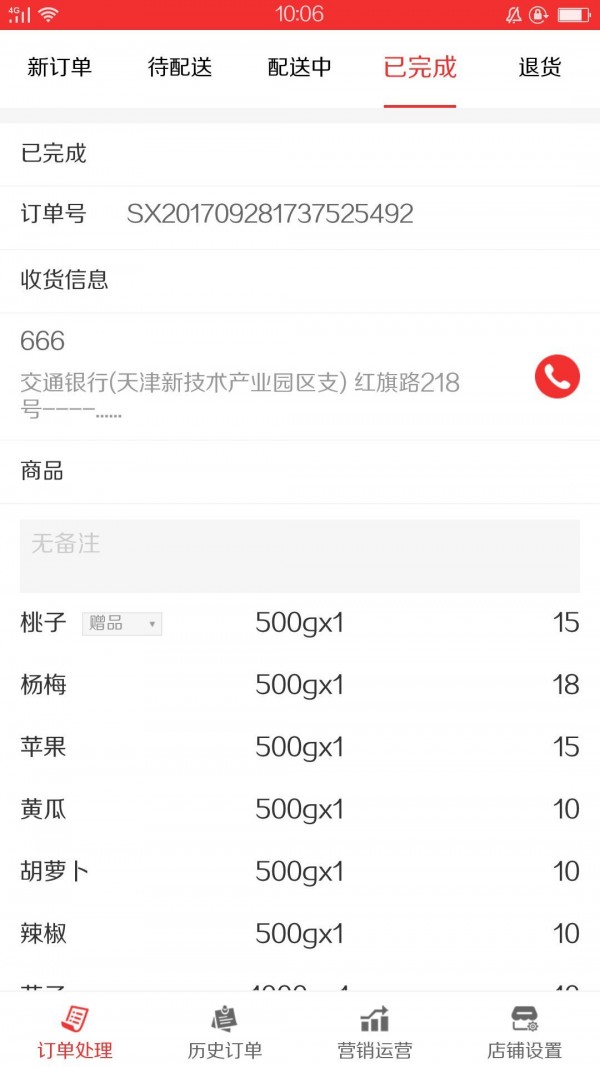Switch to the 新订单 tab
This screenshot has width=600, height=1067.
[x=59, y=67]
